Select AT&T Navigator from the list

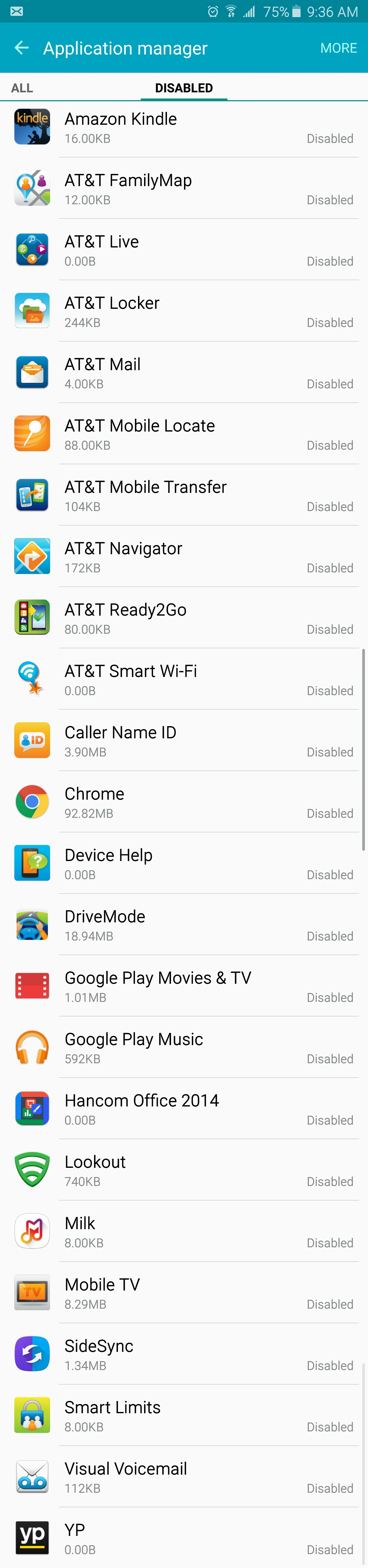pyautogui.click(x=184, y=556)
